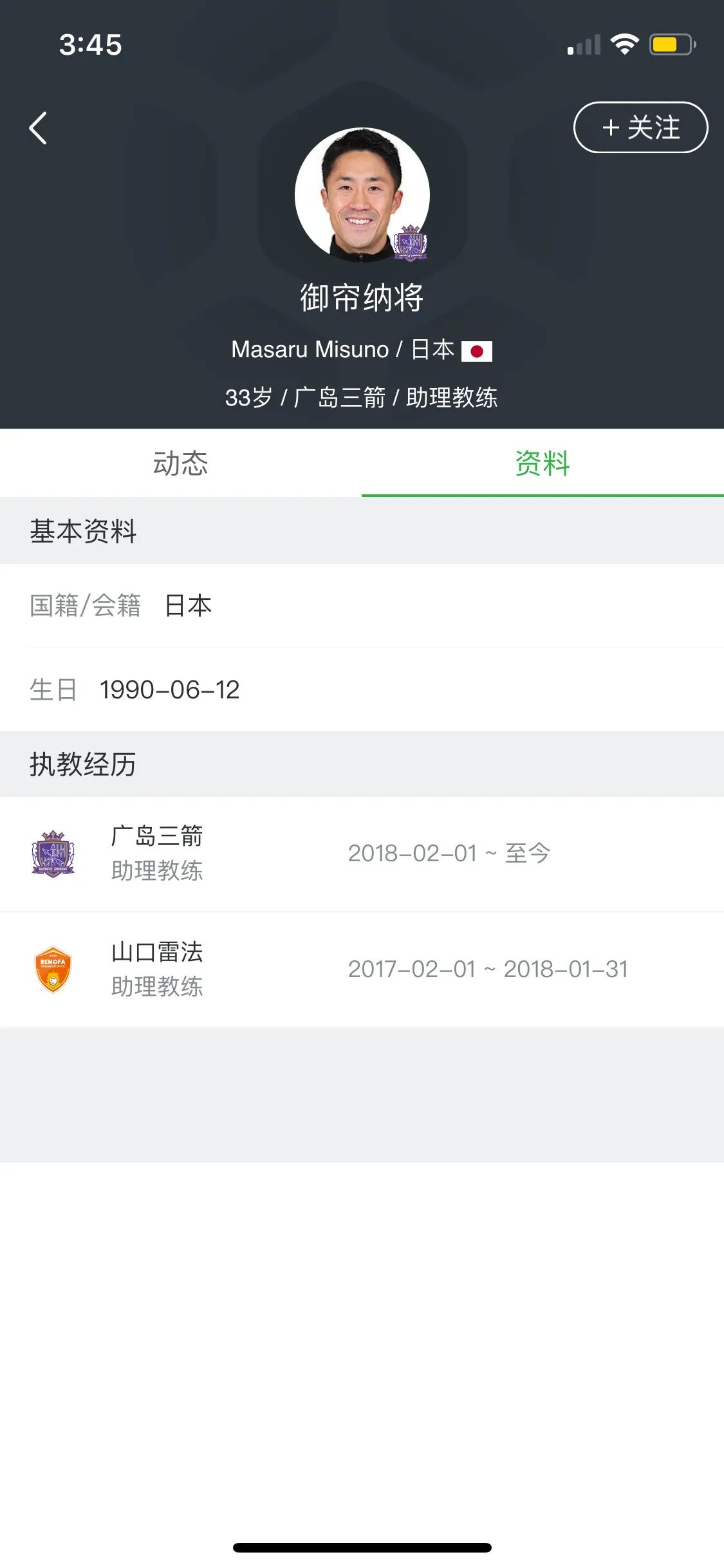This screenshot has width=724, height=1568.
Task: Tap the + 关注 follow button
Action: click(x=640, y=127)
